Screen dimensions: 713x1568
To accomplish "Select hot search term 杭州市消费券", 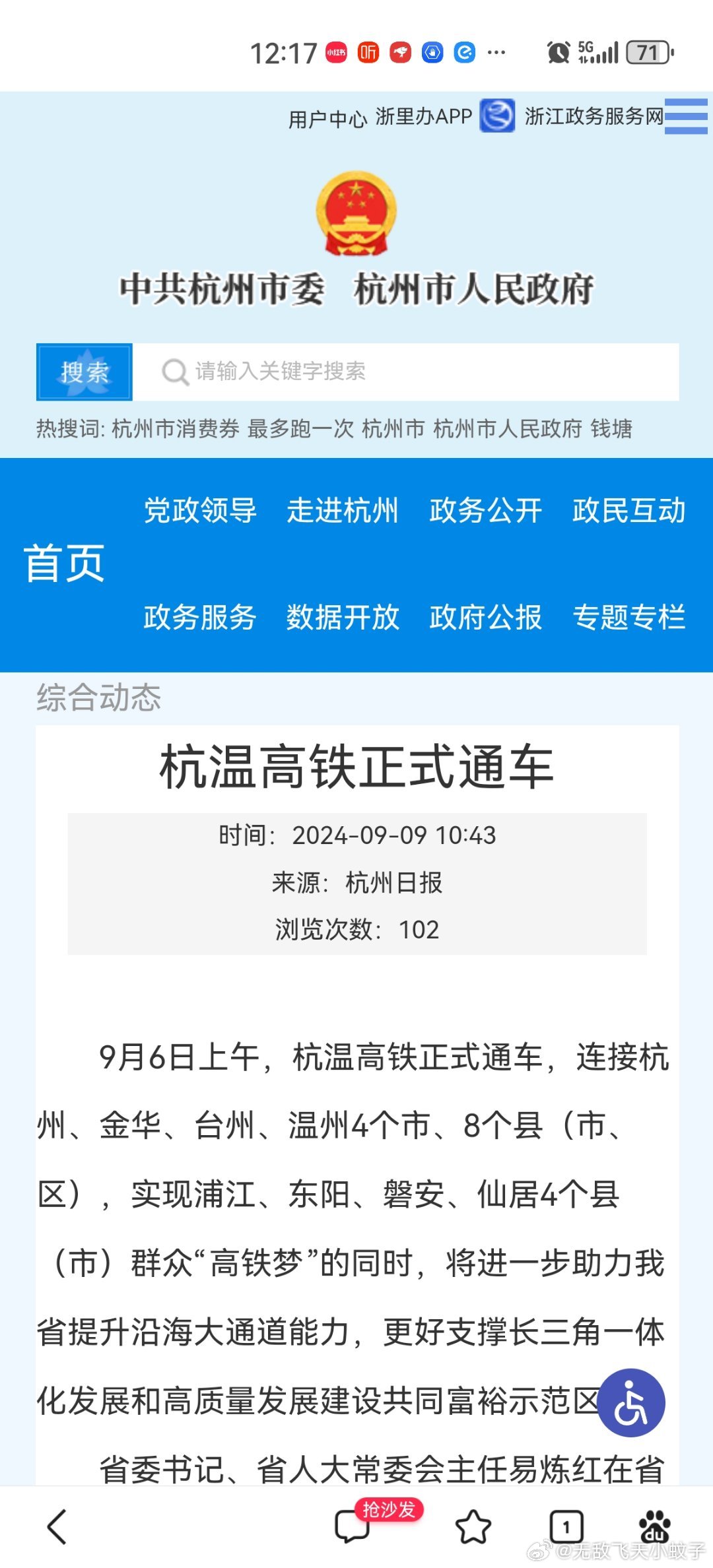I will [176, 429].
